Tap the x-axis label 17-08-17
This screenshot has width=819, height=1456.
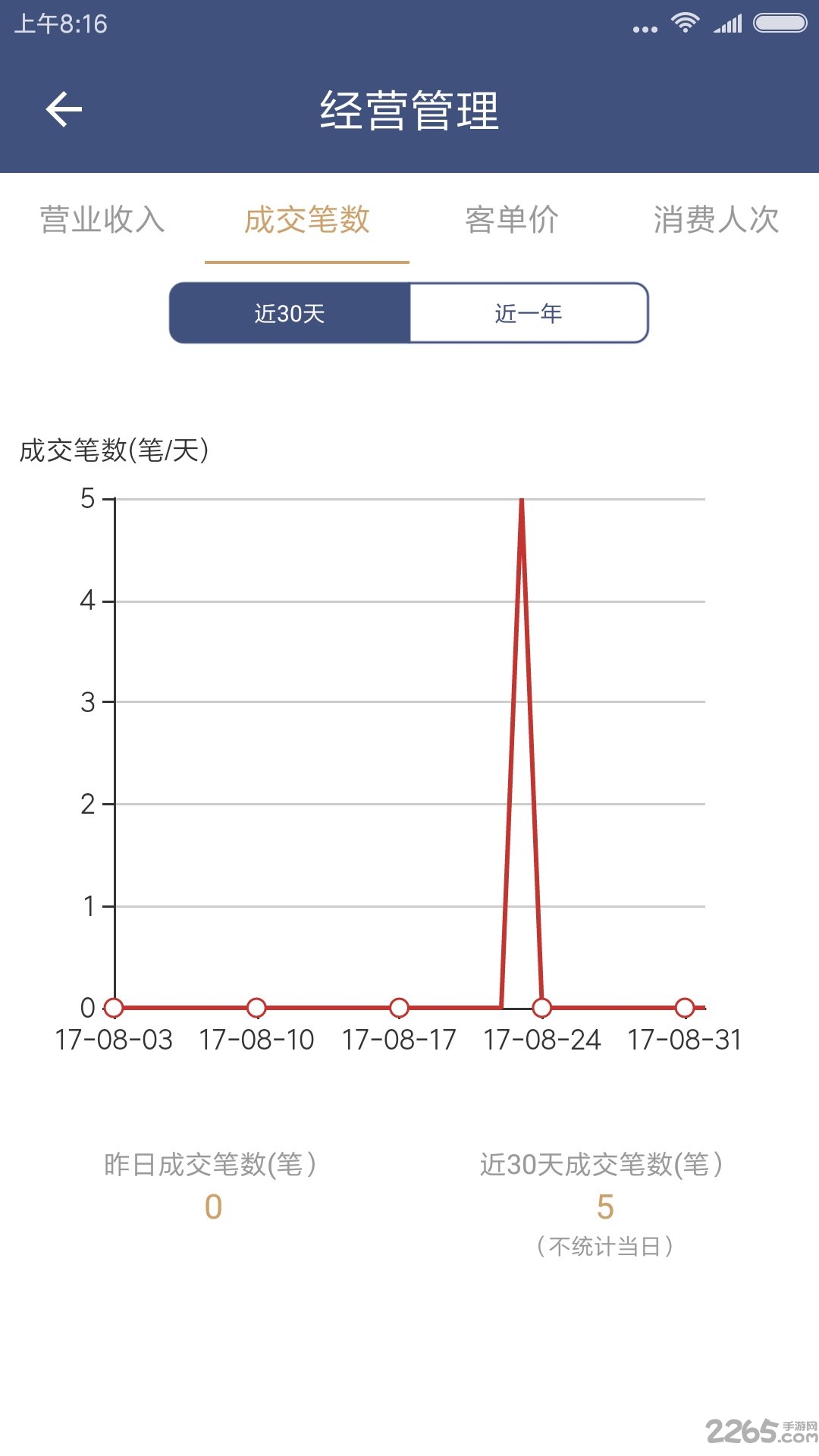tap(399, 1040)
